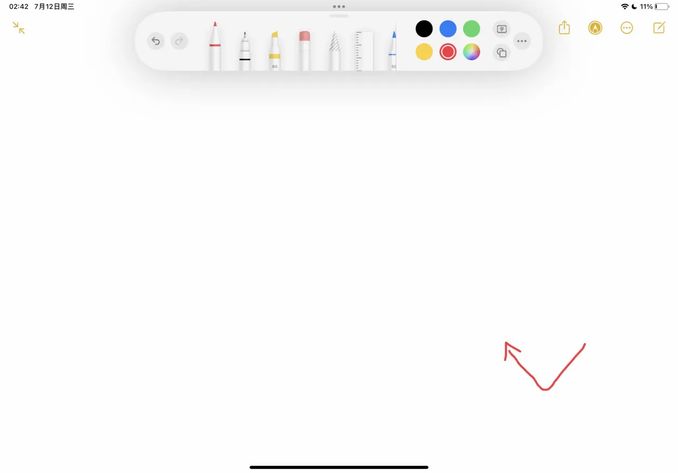Undo the last drawing stroke
678x473 pixels.
tap(155, 41)
